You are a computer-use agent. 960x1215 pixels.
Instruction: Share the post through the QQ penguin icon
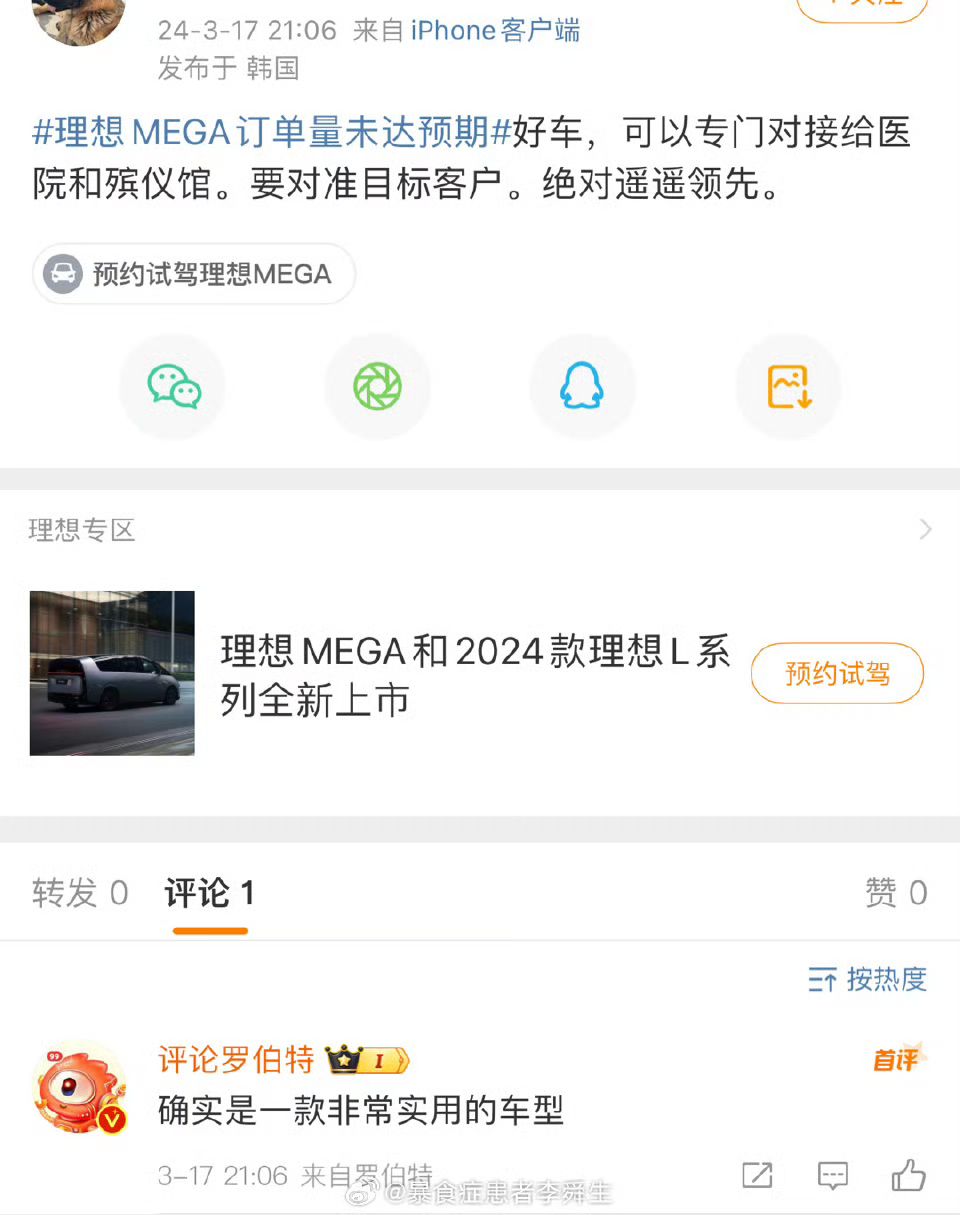pyautogui.click(x=582, y=386)
